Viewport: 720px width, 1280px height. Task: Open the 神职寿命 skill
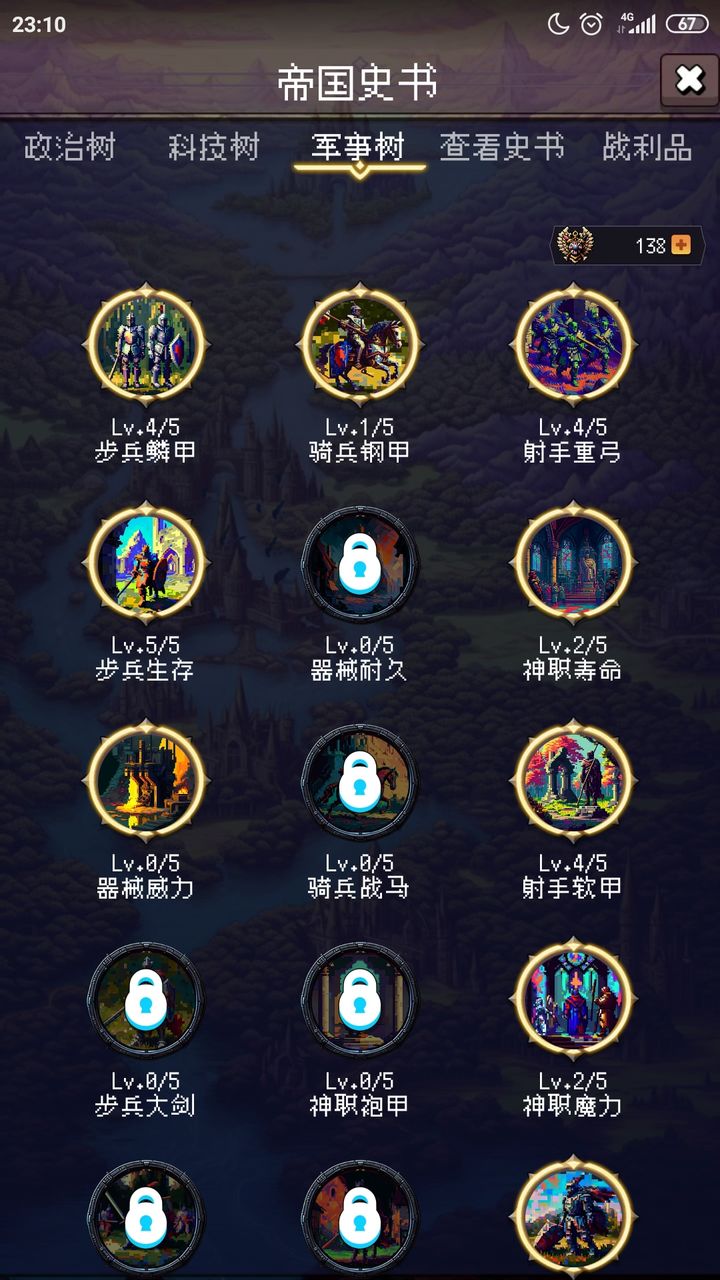coord(573,563)
